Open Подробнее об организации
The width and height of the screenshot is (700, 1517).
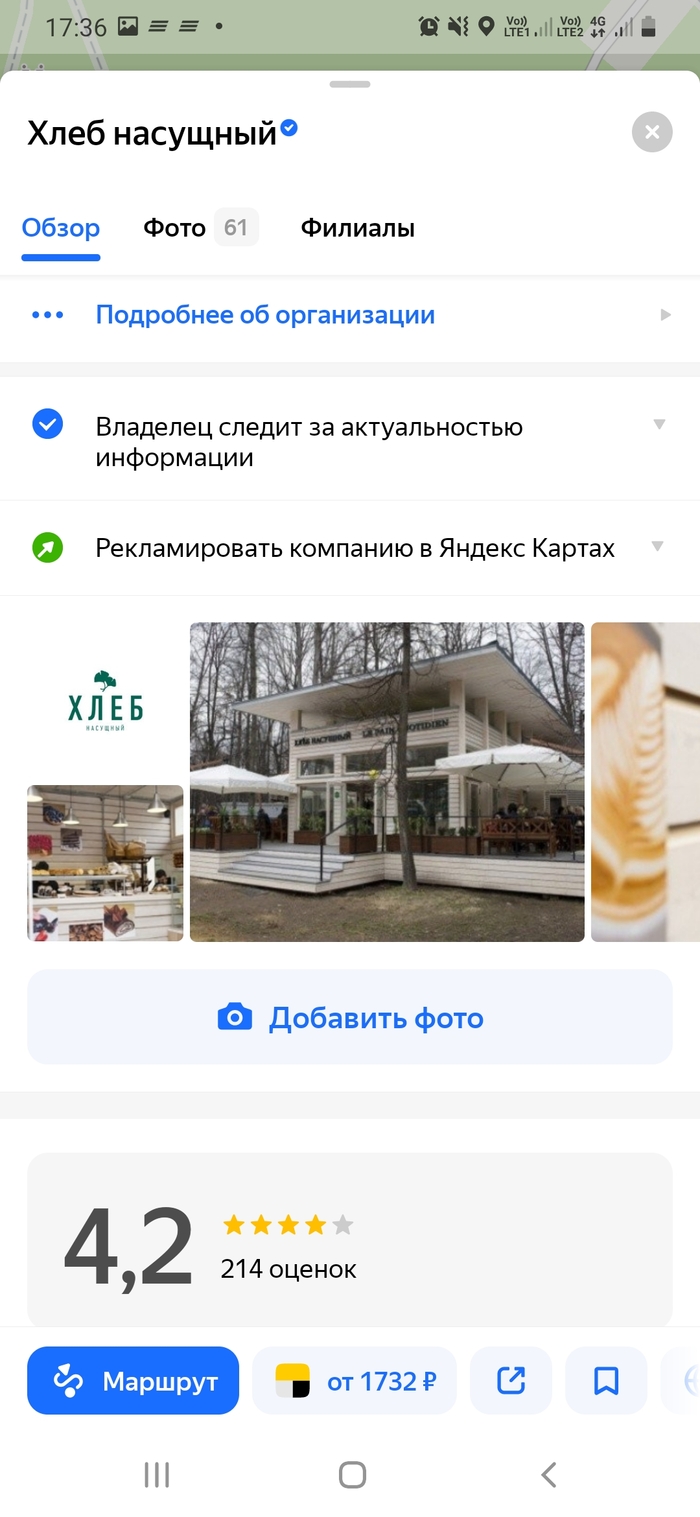click(265, 315)
